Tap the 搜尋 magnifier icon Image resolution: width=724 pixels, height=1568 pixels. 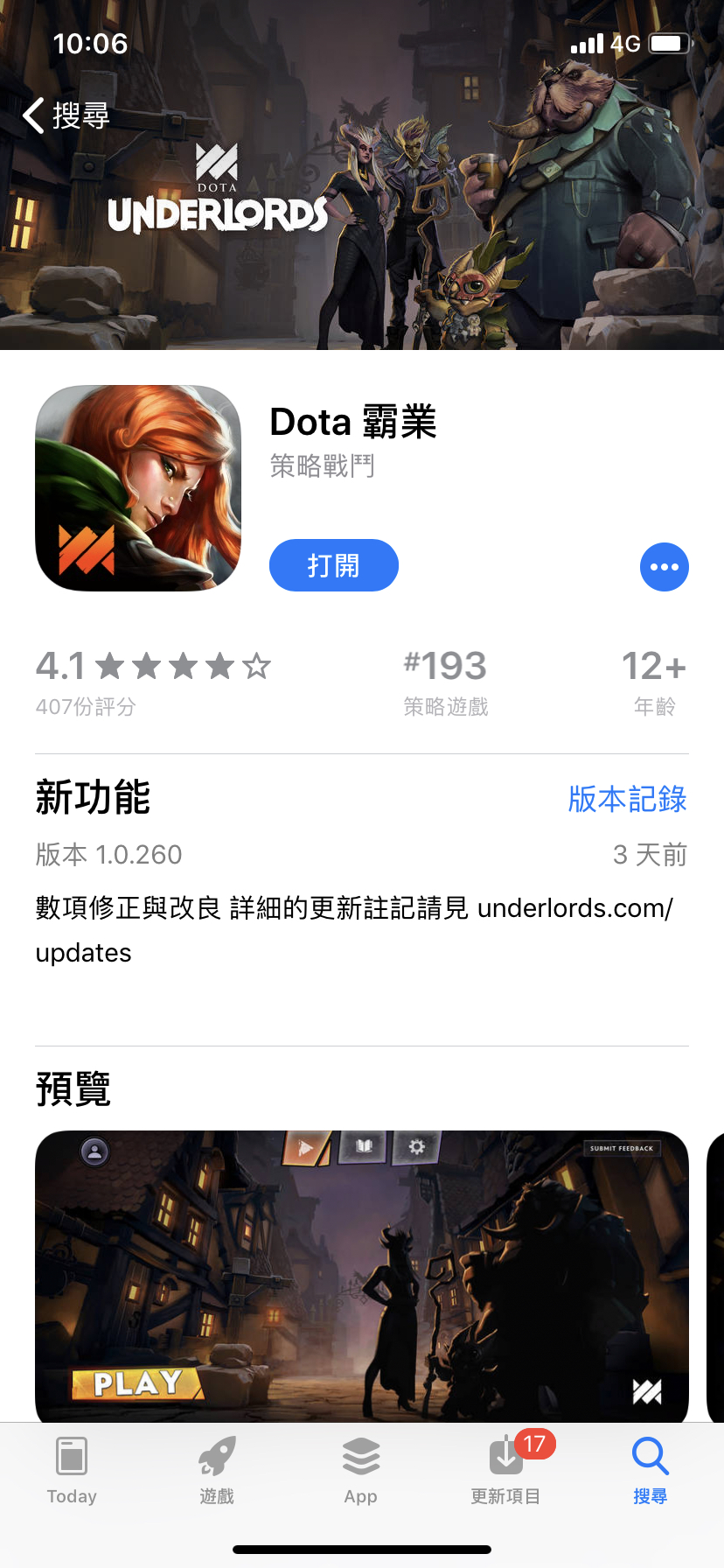coord(650,1457)
